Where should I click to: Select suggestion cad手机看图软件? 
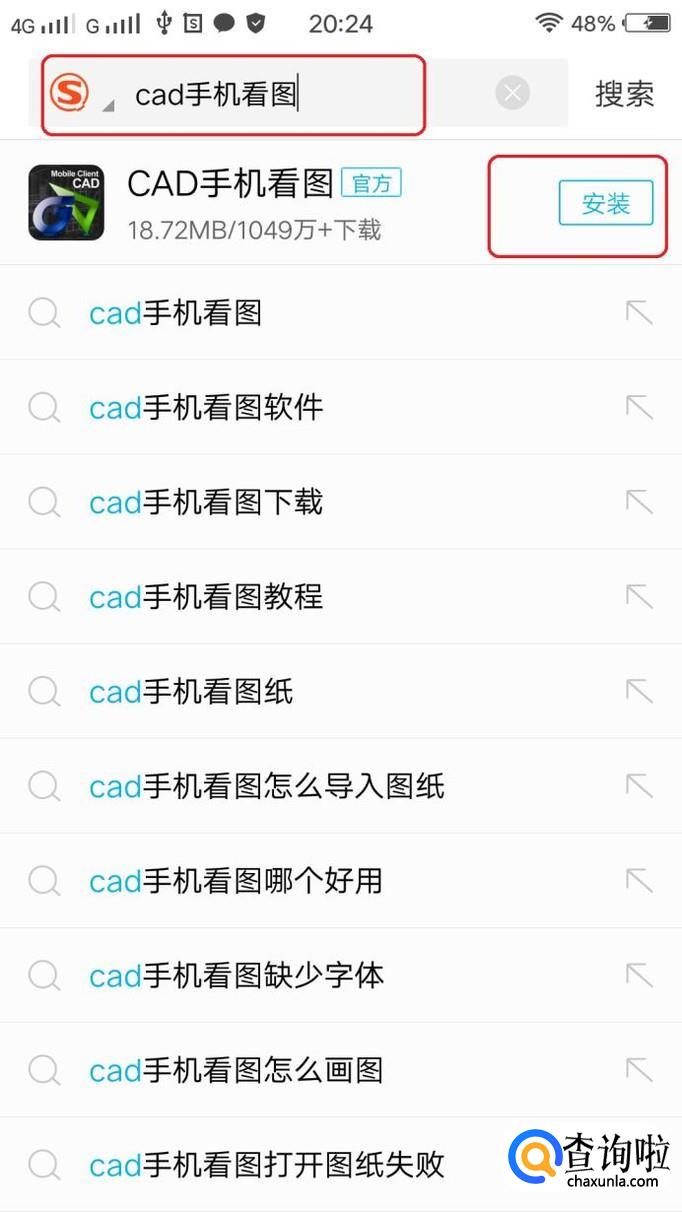click(x=206, y=408)
